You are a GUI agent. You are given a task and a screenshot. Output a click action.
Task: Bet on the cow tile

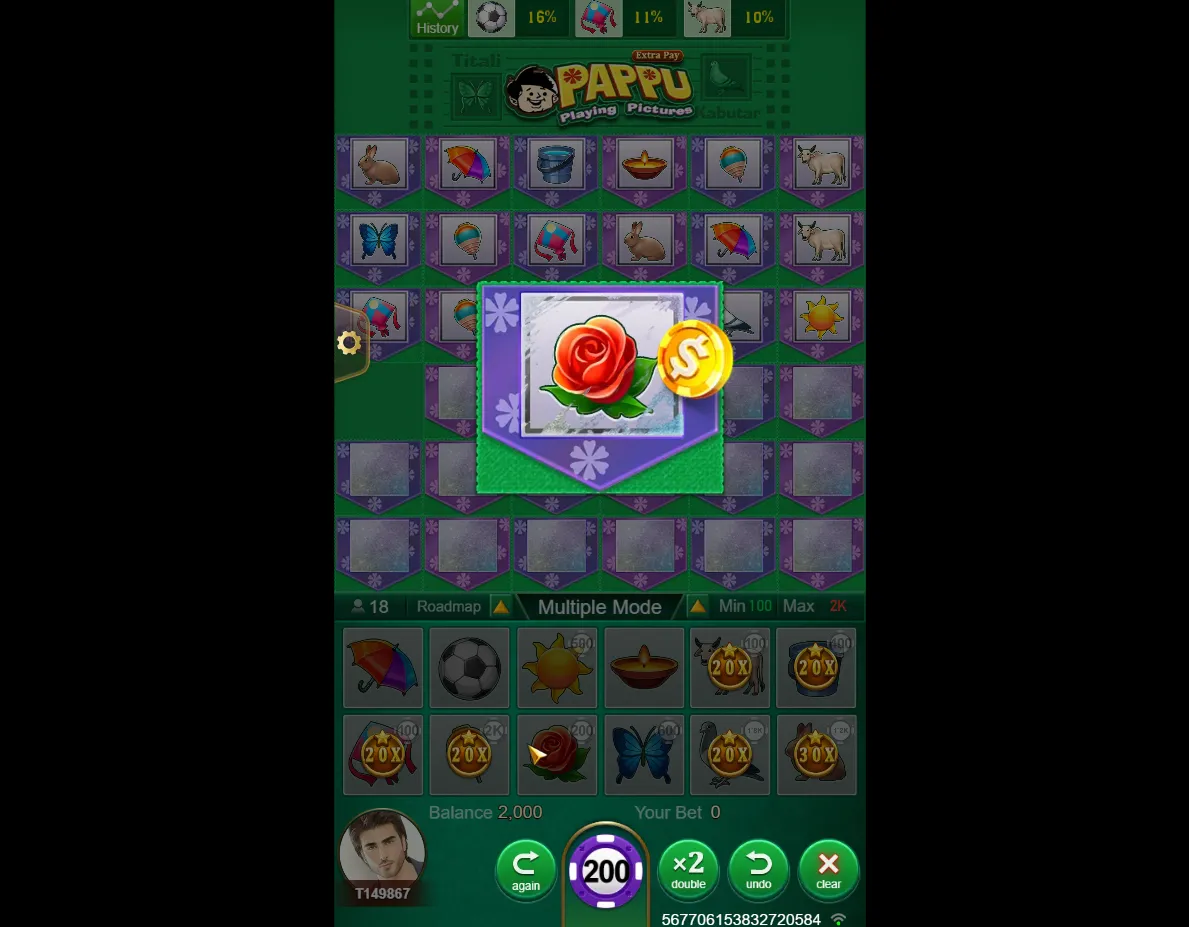[730, 668]
